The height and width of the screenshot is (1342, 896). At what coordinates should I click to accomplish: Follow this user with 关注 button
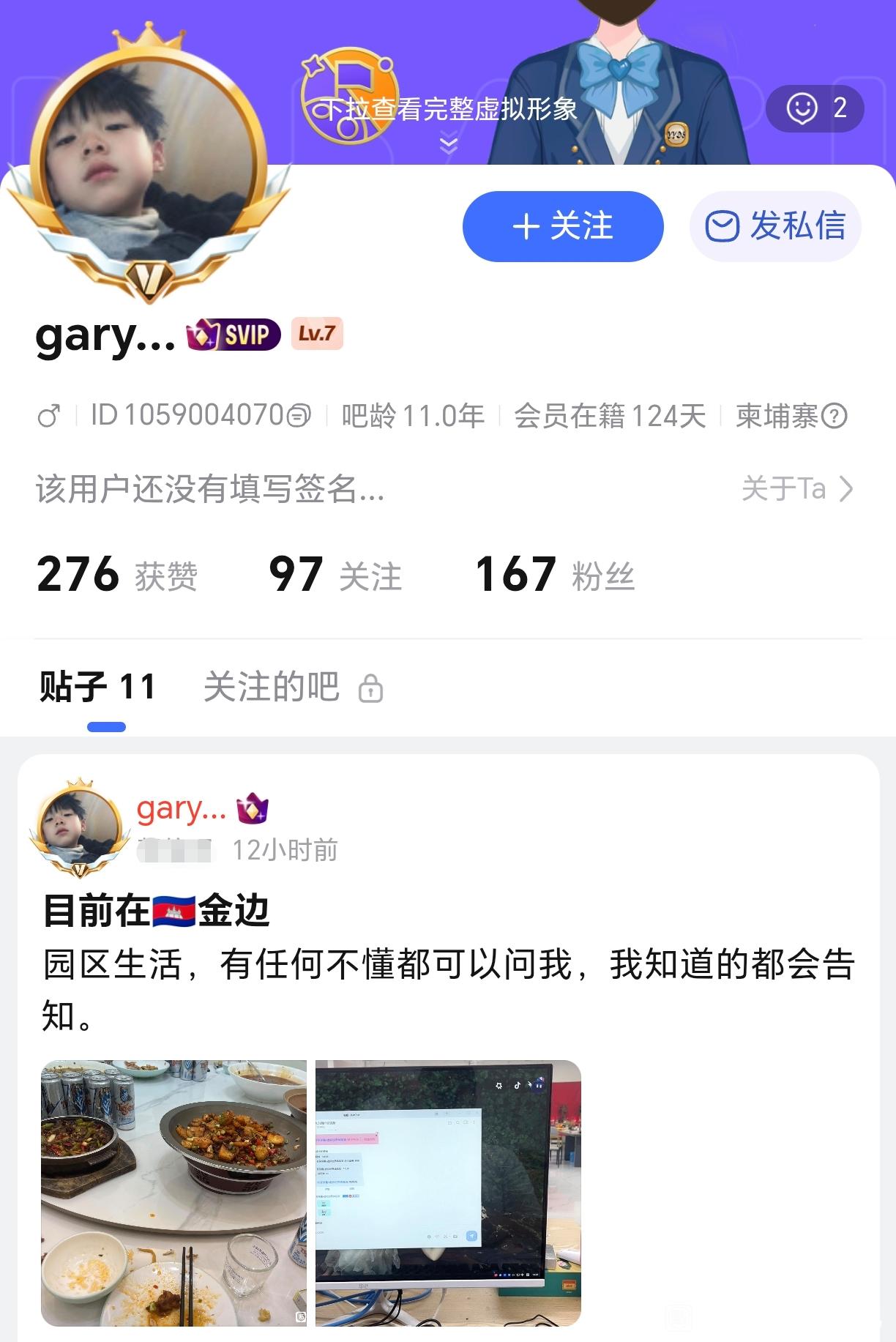coord(562,226)
